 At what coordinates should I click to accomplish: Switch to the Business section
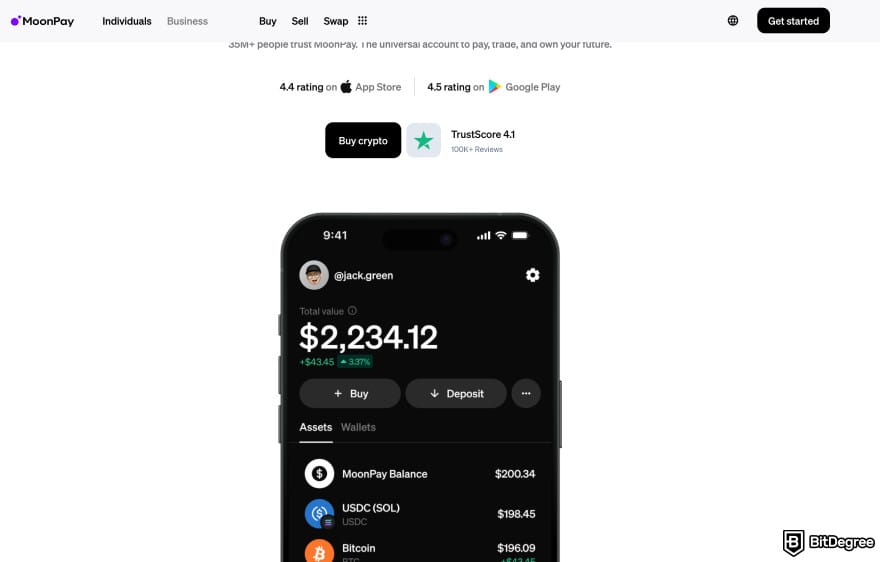pos(187,21)
